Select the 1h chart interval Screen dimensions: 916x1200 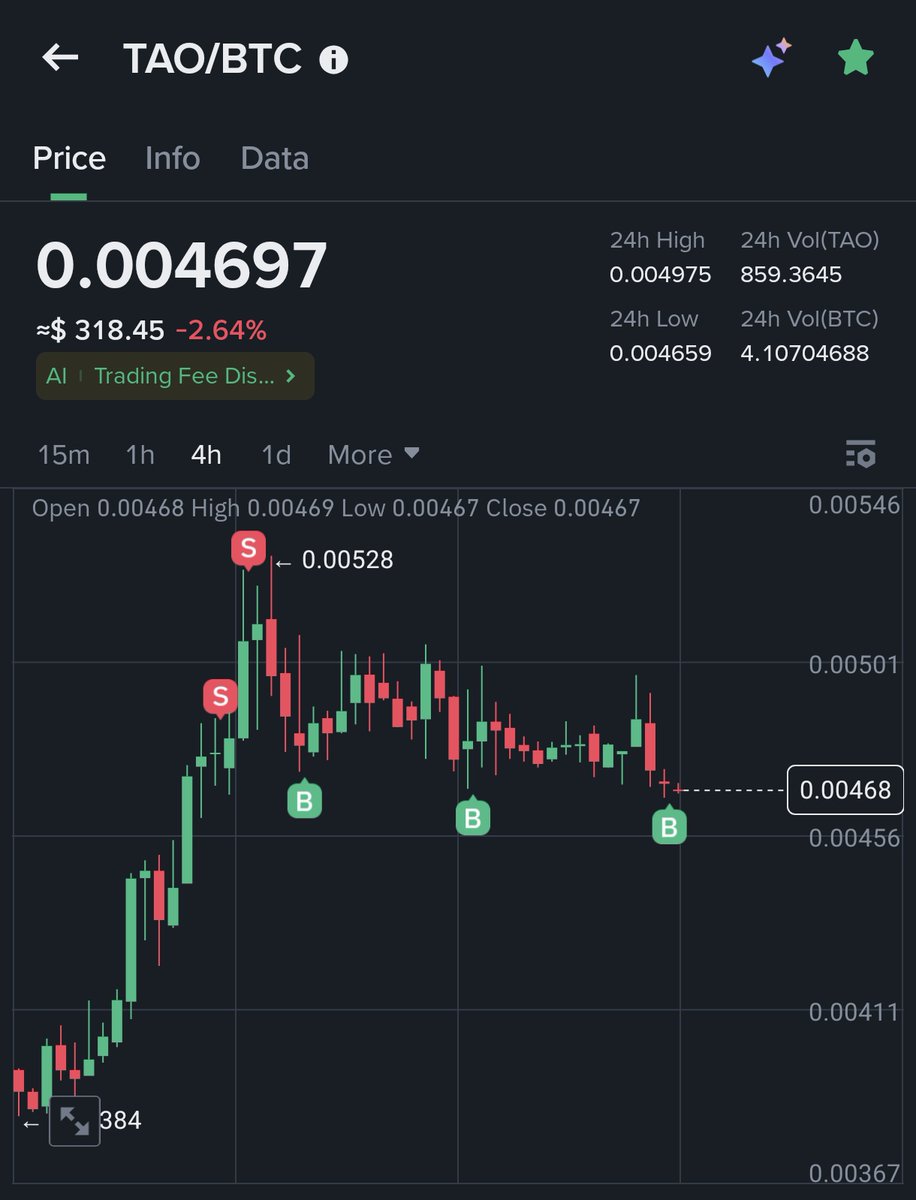(140, 455)
